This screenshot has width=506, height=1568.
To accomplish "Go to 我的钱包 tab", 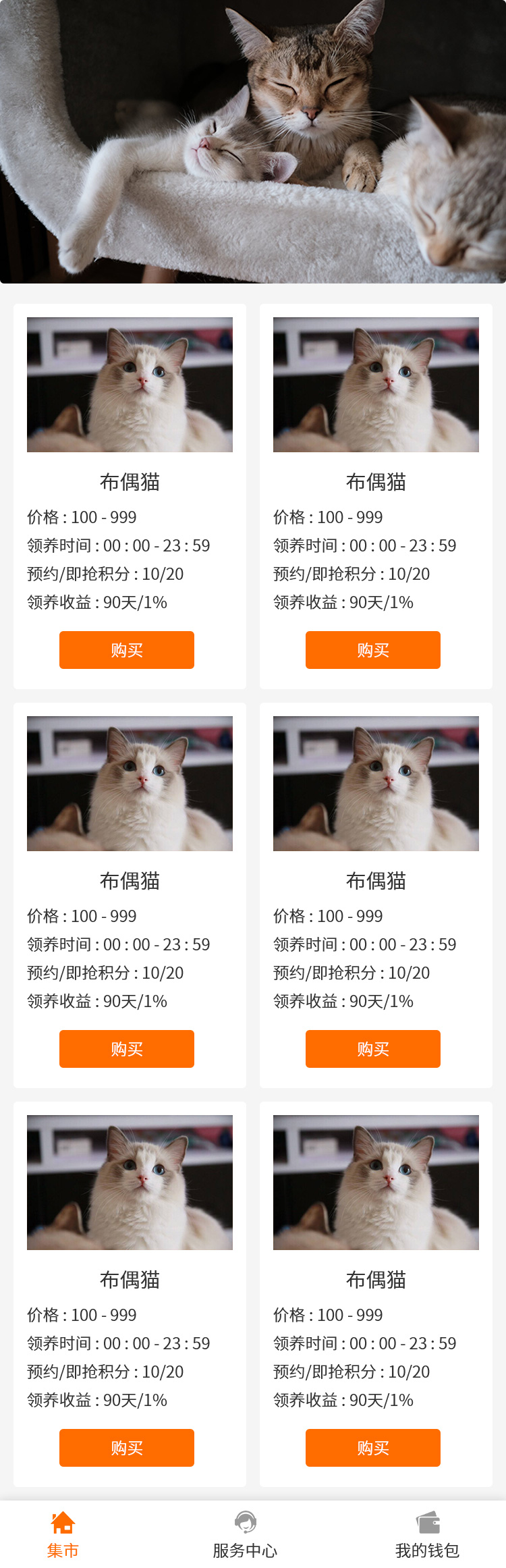I will (427, 1534).
